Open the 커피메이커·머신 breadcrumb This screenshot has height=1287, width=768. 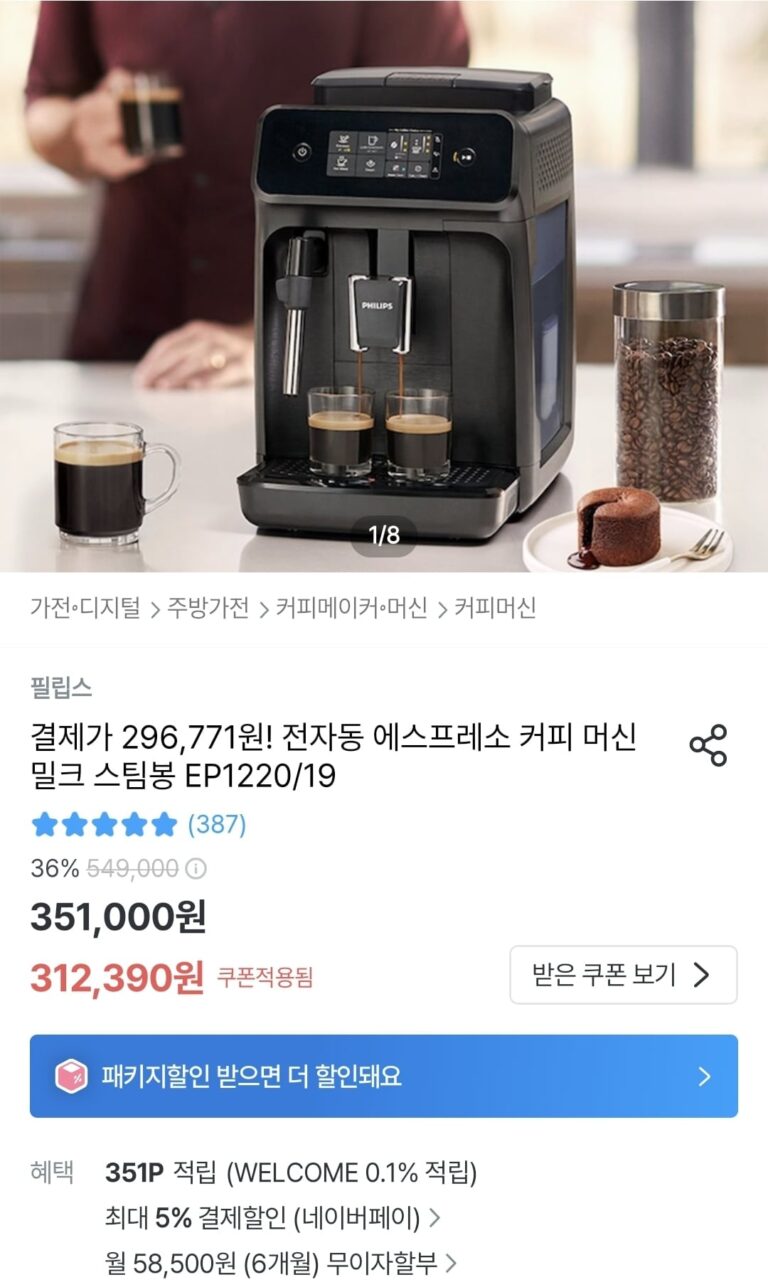351,607
